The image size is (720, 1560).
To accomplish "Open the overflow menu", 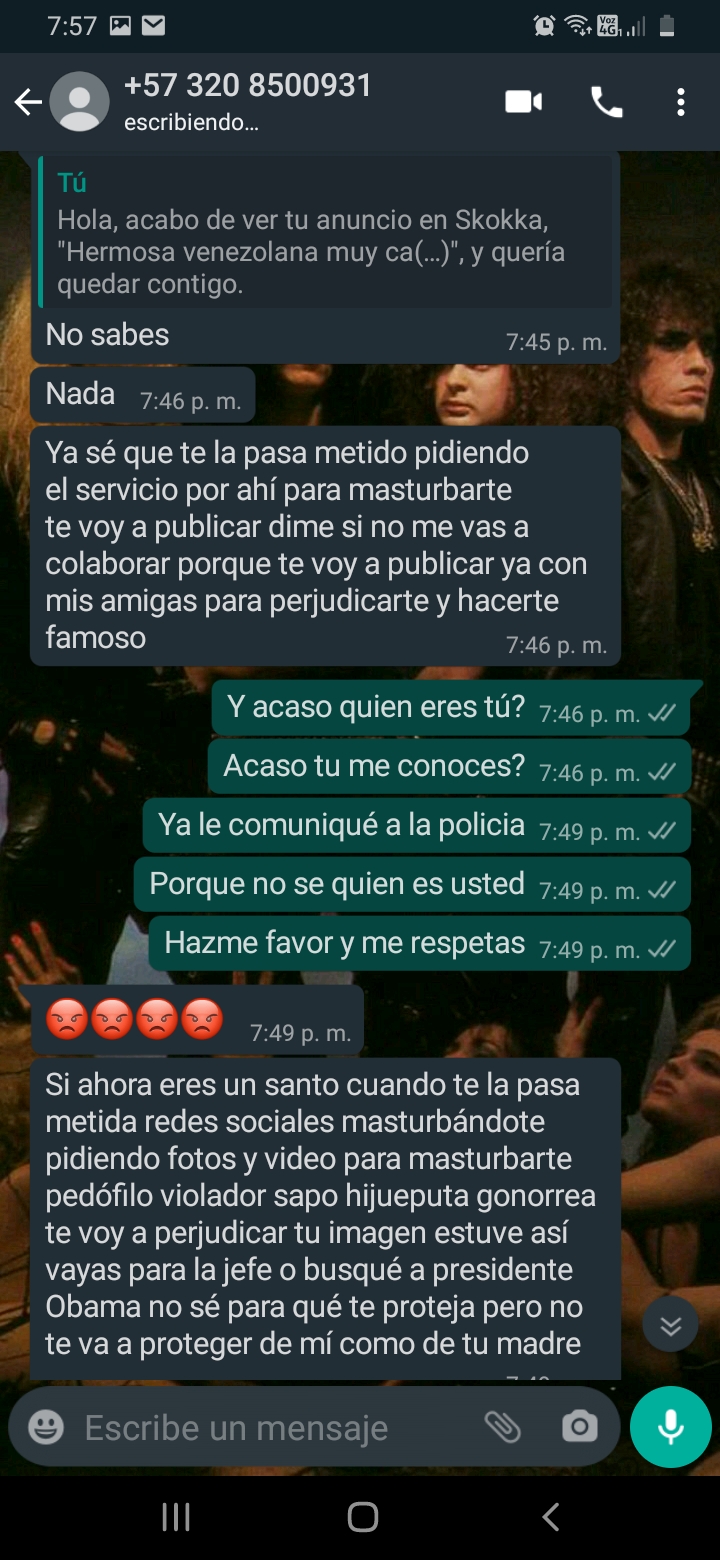I will tap(680, 102).
